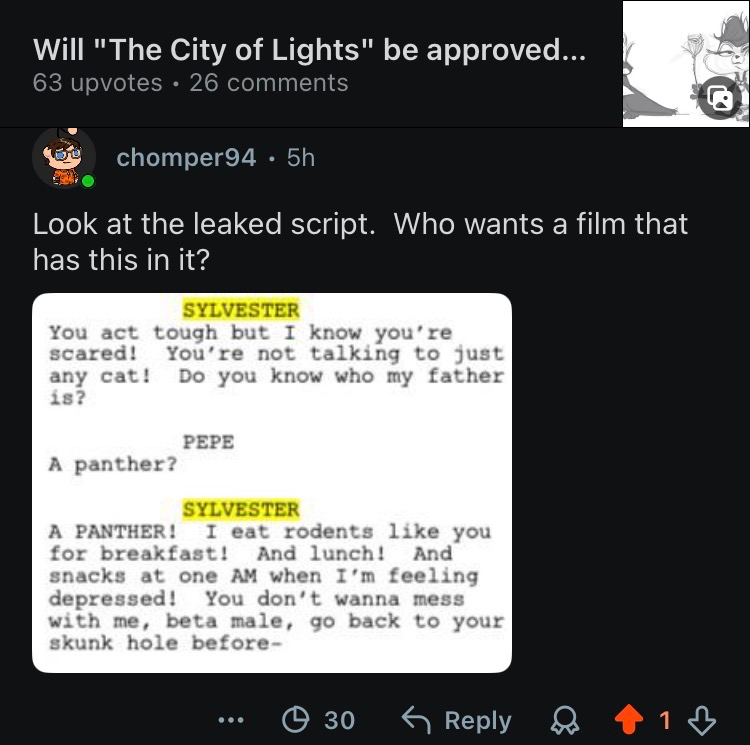Open comment overflow menu
This screenshot has width=750, height=745.
pyautogui.click(x=231, y=720)
